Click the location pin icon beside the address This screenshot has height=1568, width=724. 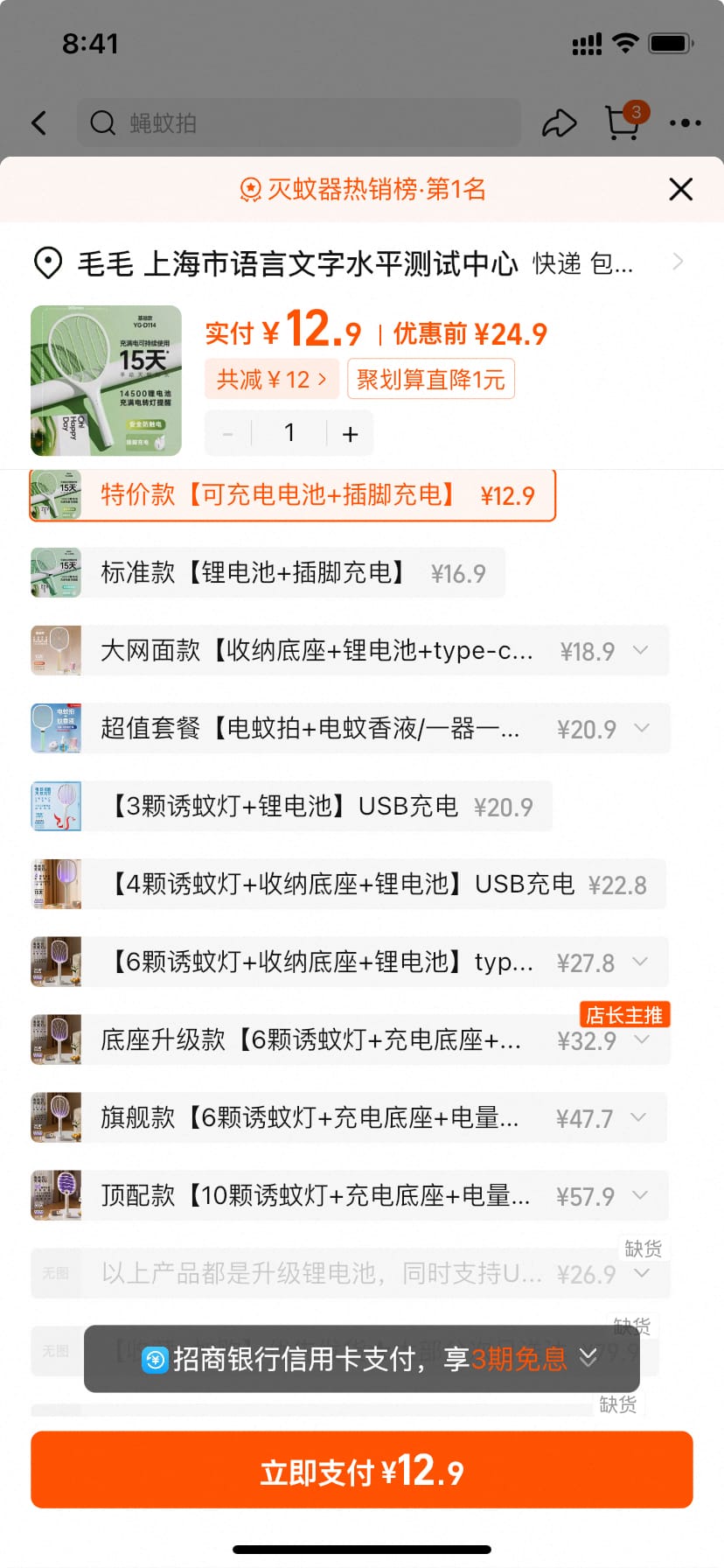coord(46,262)
